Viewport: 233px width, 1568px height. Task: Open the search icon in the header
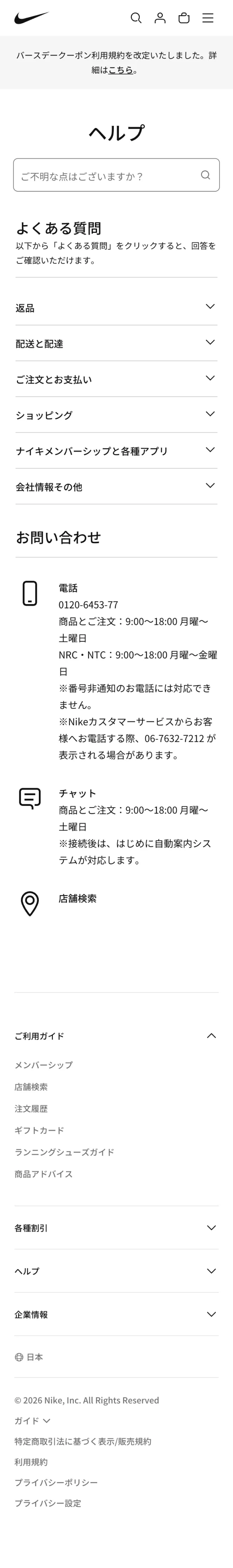point(136,18)
